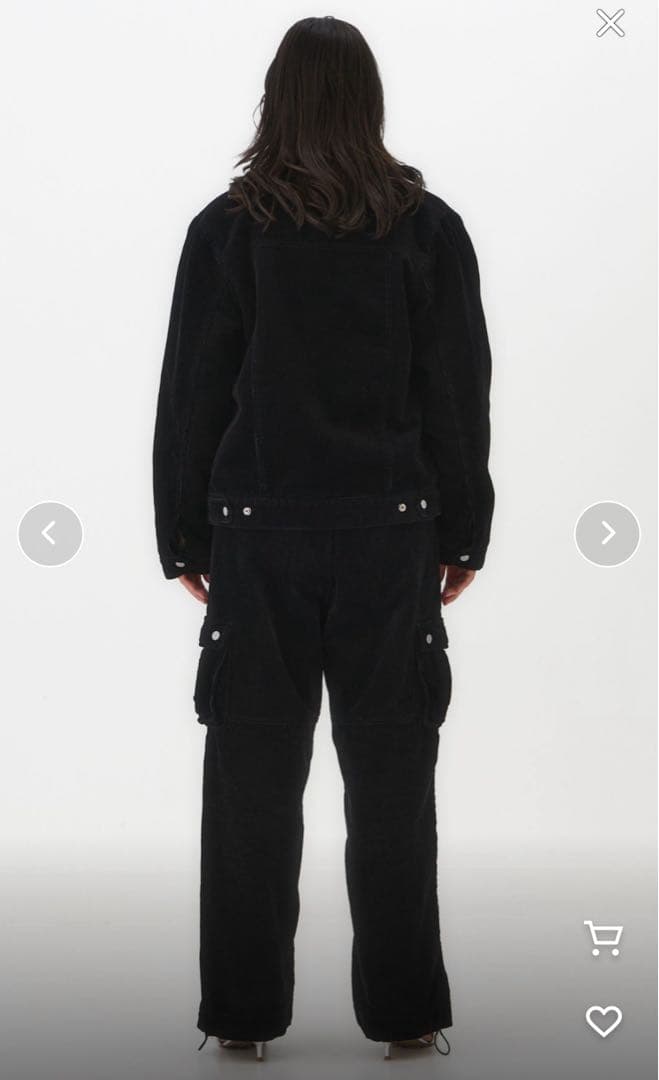Add this item to the cart

(603, 938)
